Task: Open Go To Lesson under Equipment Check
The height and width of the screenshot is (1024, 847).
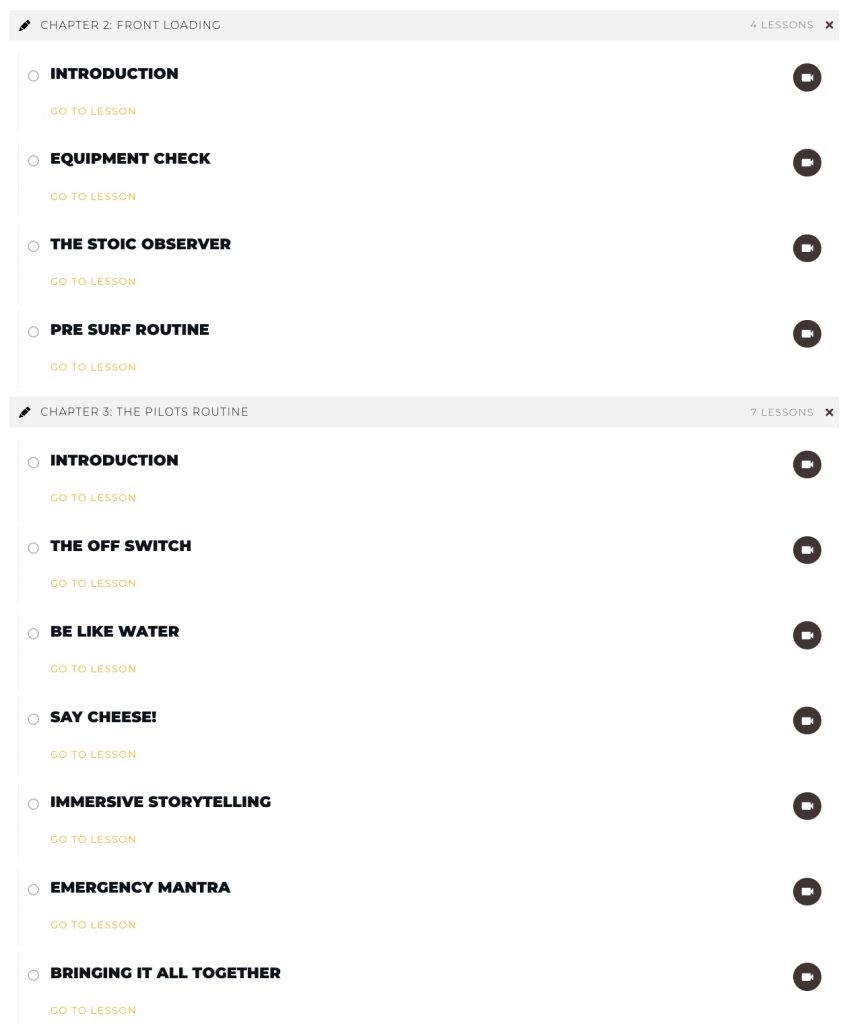Action: (x=93, y=197)
